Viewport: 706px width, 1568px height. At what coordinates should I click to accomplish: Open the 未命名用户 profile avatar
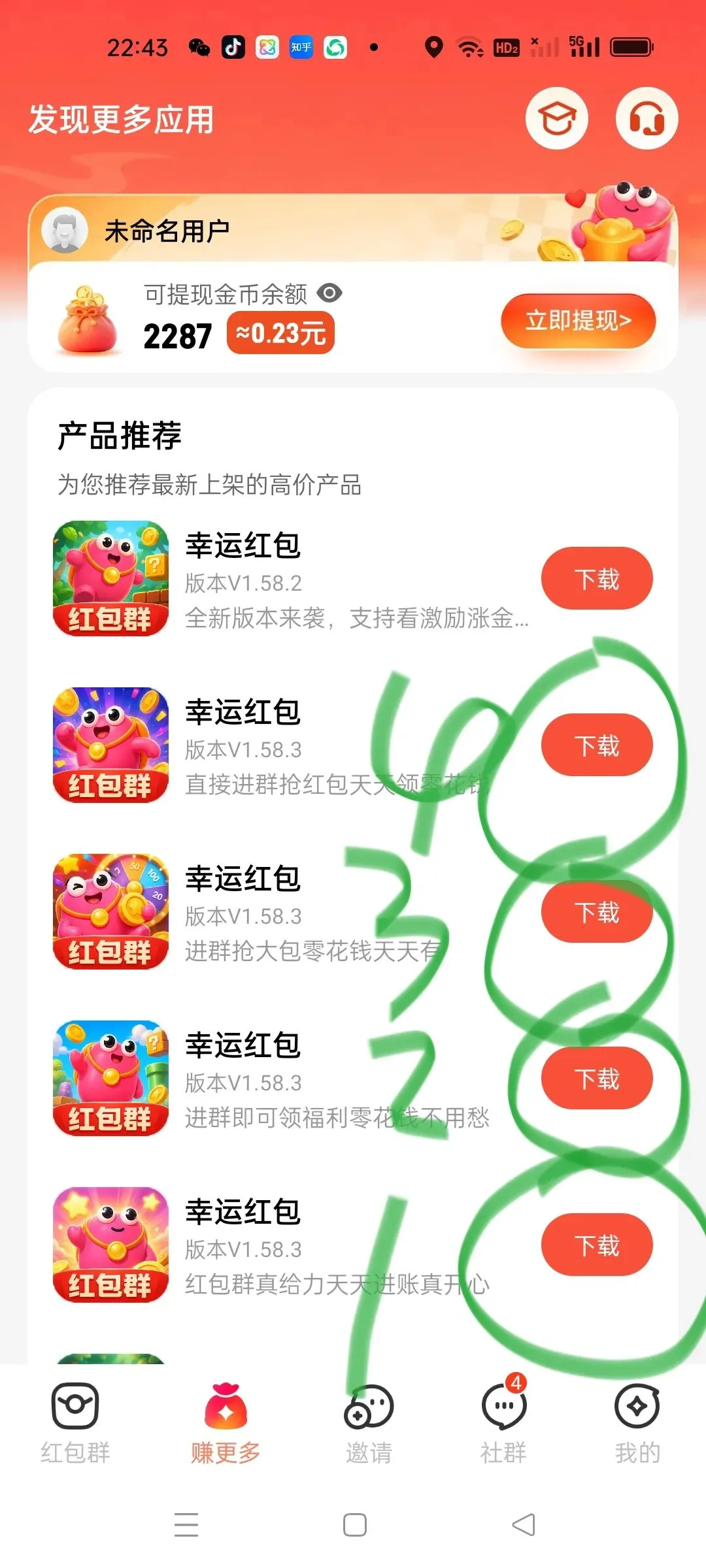pos(65,230)
